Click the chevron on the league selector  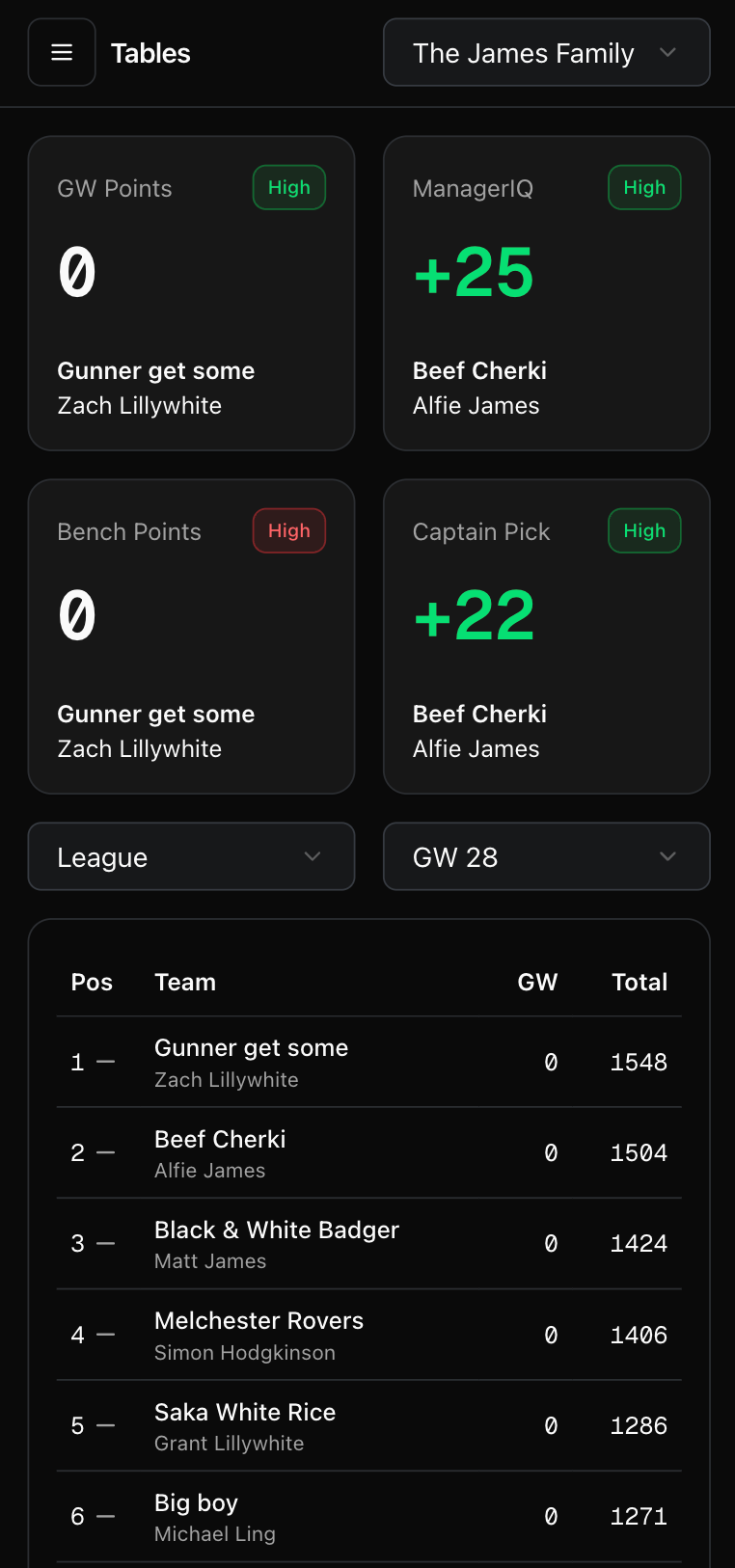tap(312, 855)
